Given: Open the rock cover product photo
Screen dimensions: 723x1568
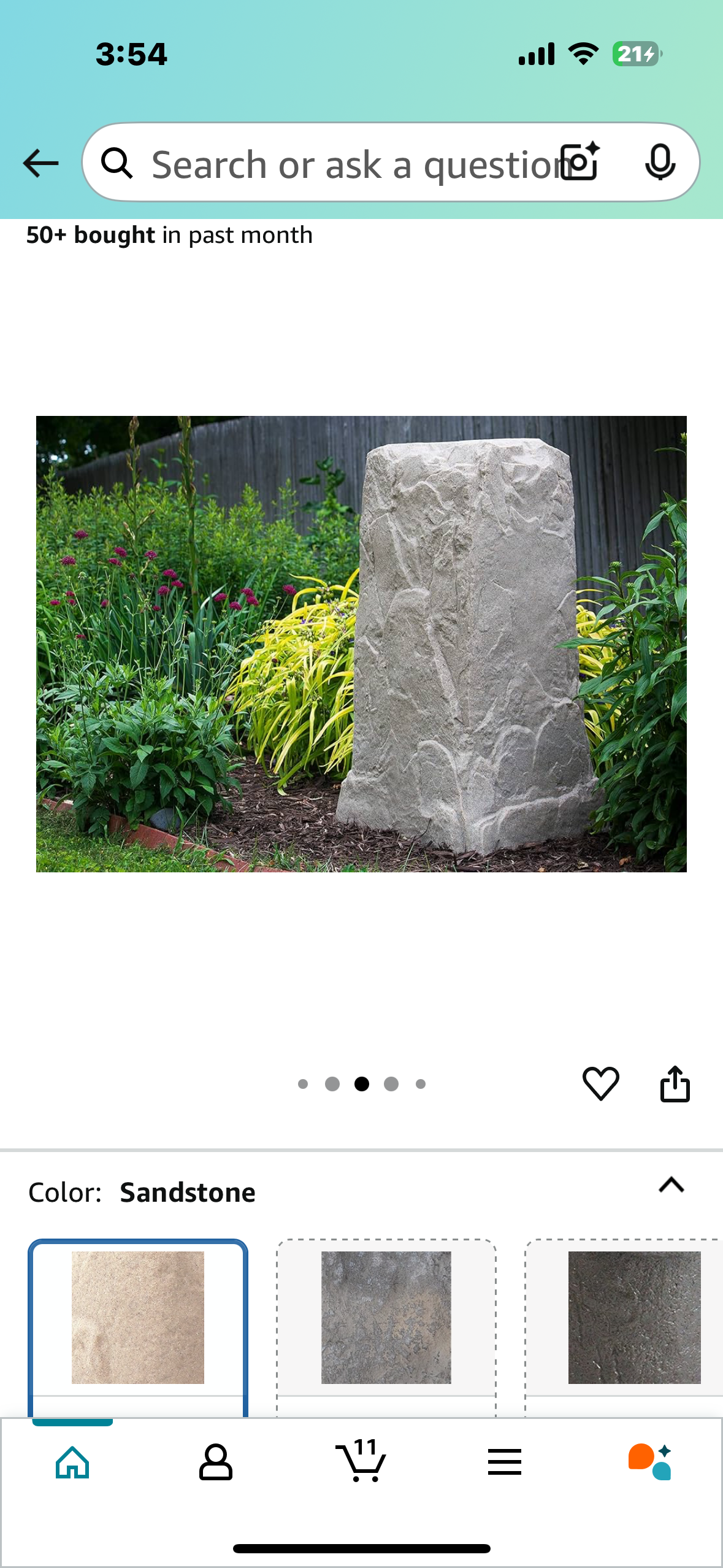Looking at the screenshot, I should coord(361,644).
